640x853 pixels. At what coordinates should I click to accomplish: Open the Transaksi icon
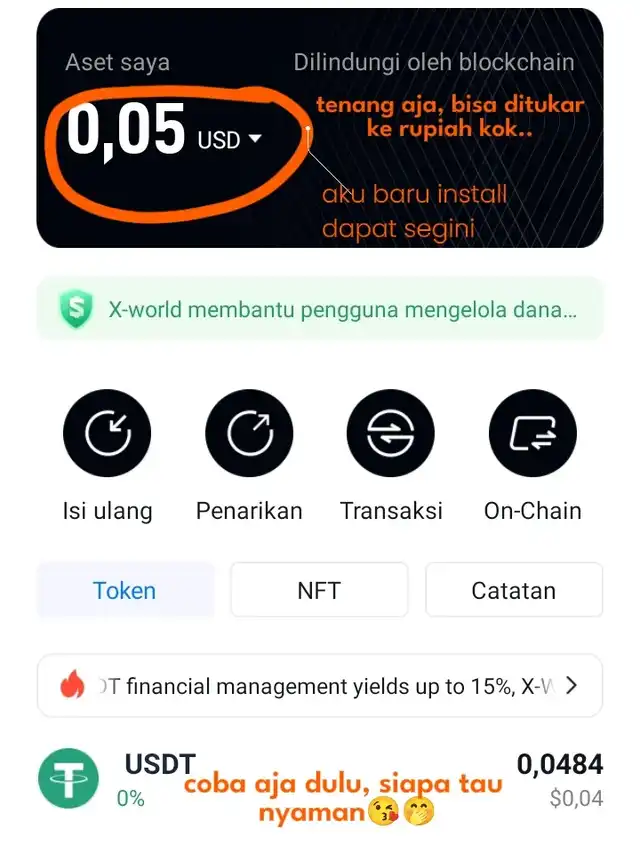click(391, 433)
